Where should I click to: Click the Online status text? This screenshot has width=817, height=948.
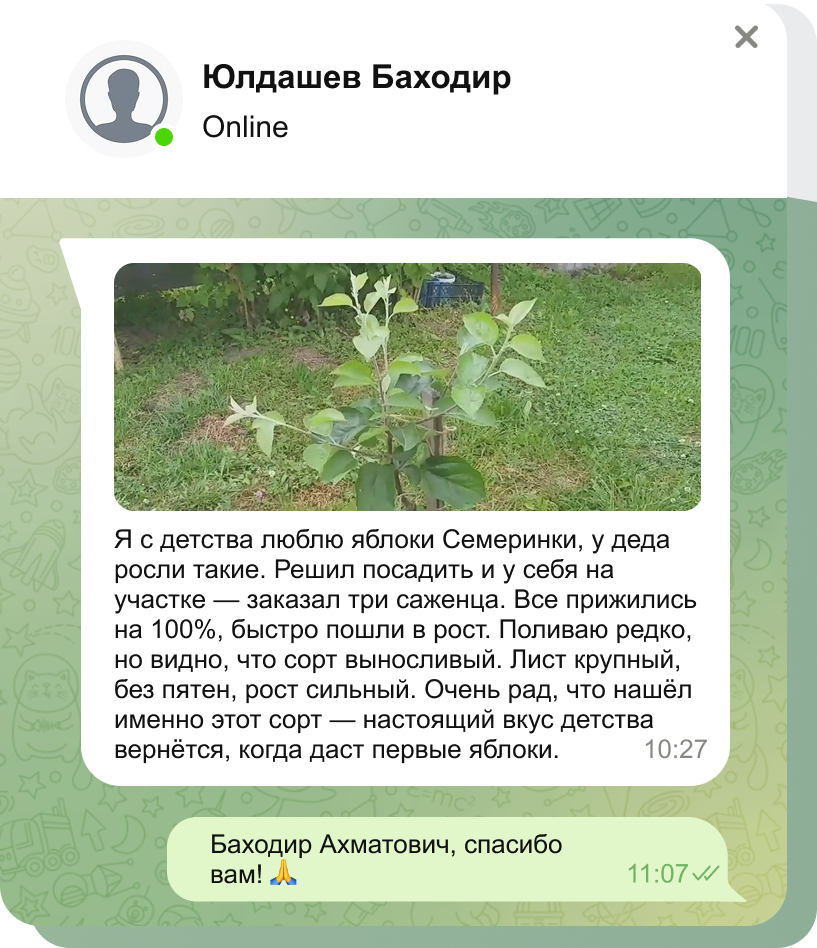point(243,127)
